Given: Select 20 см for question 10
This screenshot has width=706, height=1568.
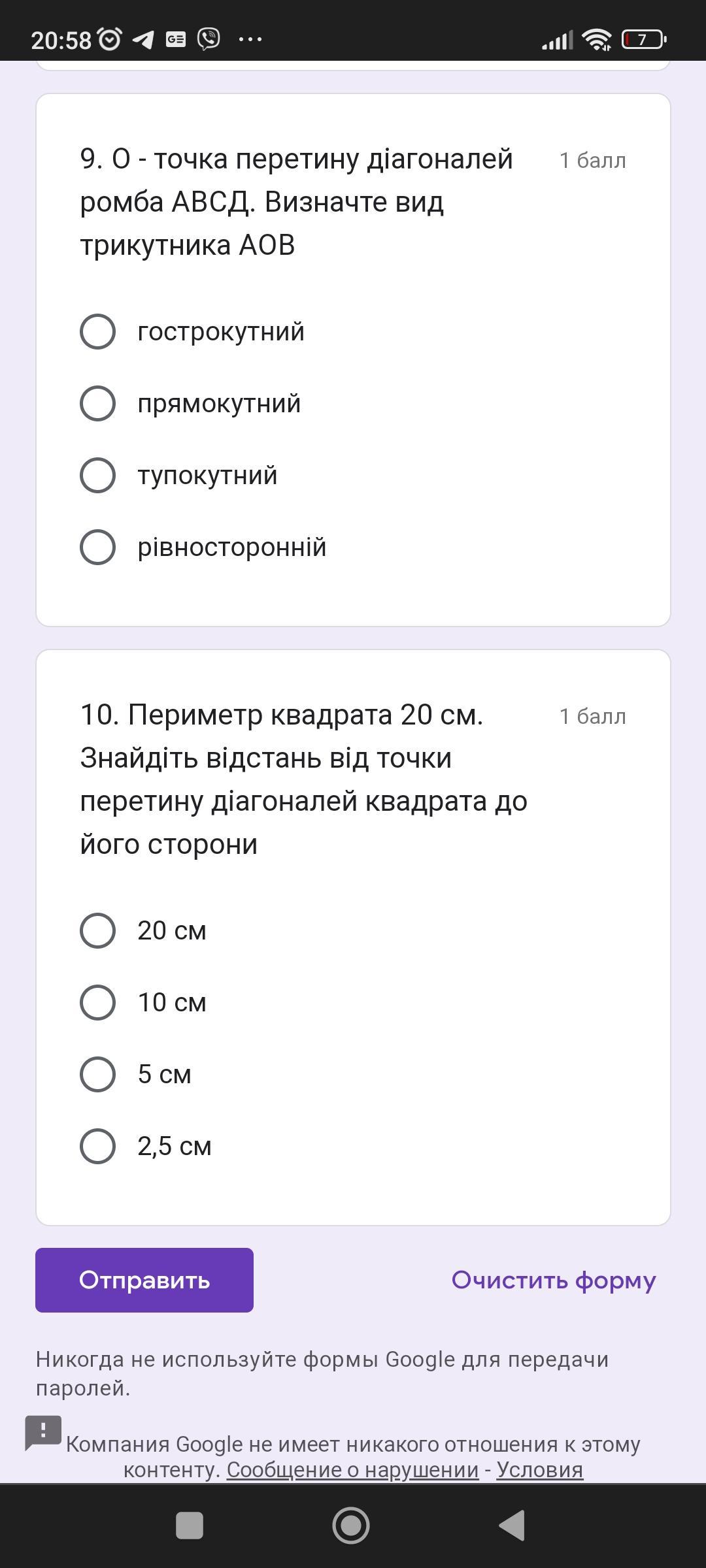Looking at the screenshot, I should click(x=98, y=930).
